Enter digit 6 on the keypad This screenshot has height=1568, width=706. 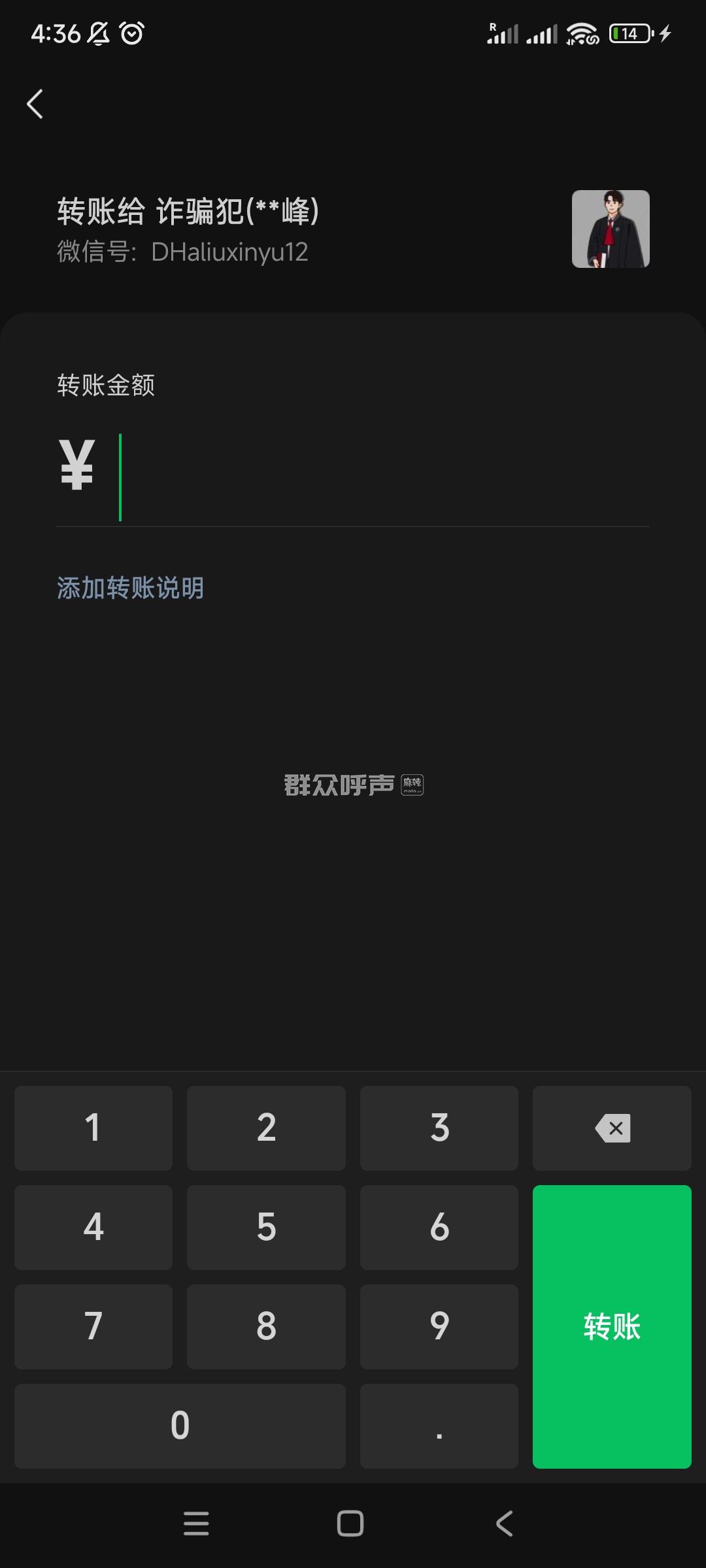439,1227
